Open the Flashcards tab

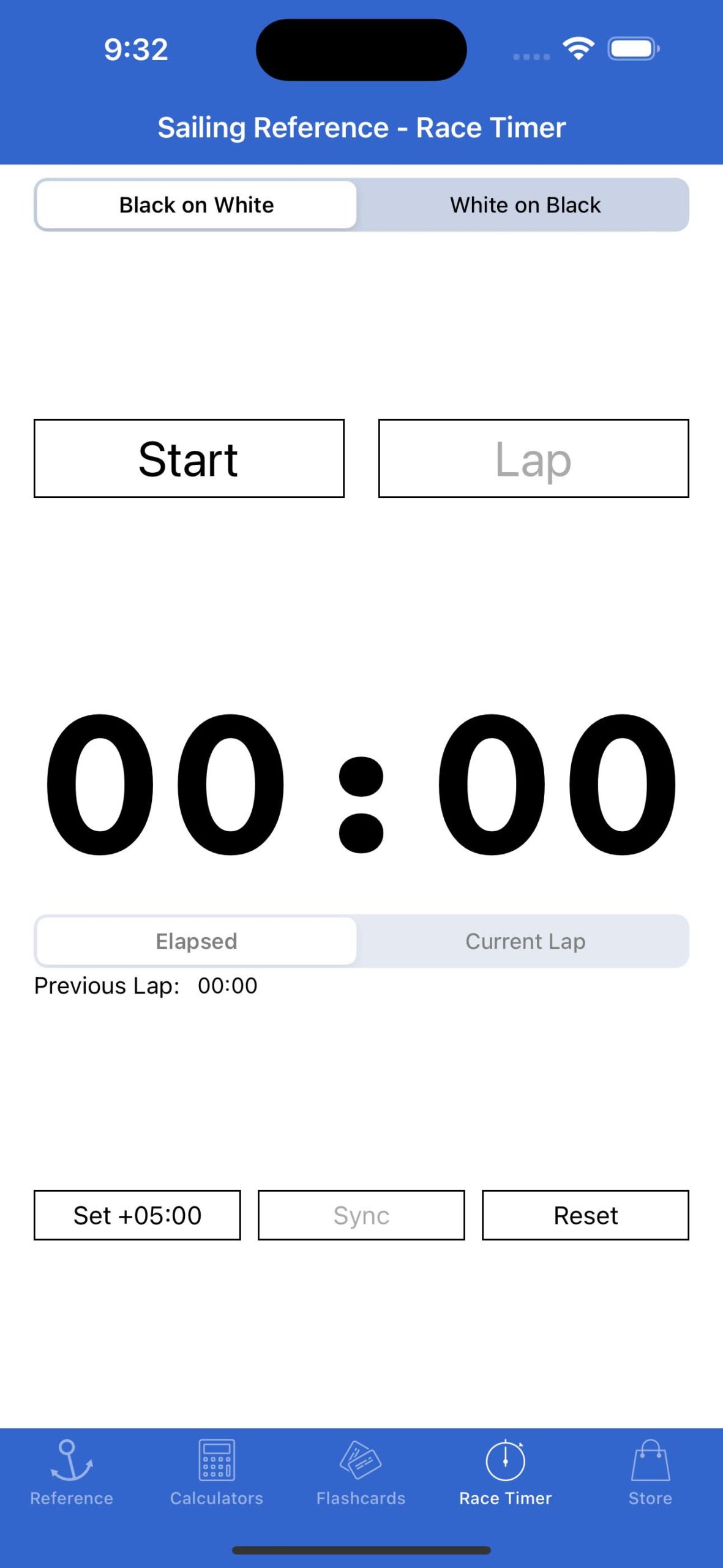[x=361, y=1472]
